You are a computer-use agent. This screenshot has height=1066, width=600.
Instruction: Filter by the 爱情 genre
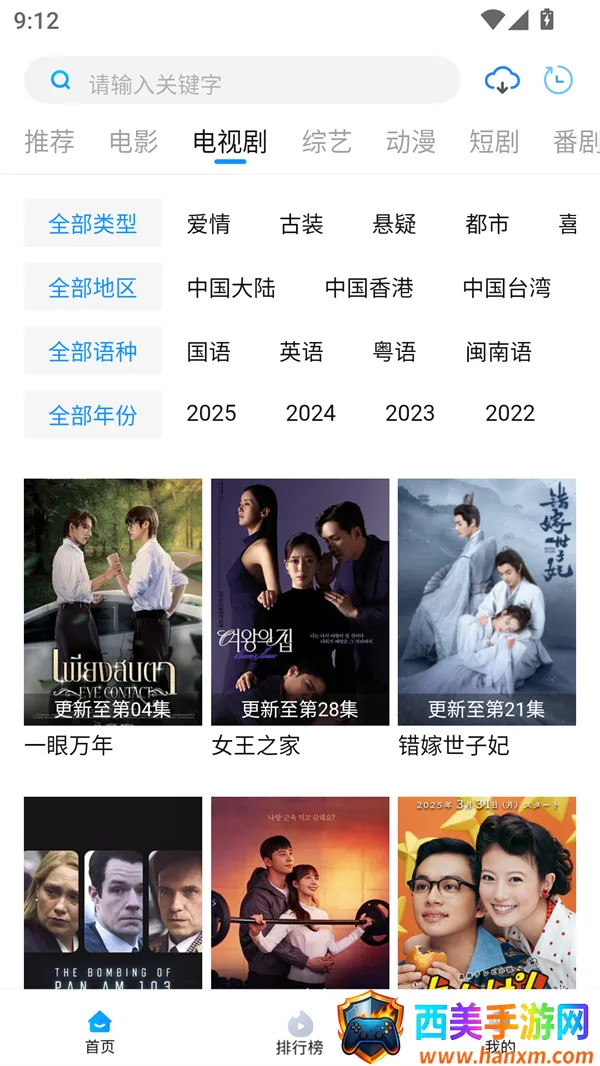[x=208, y=224]
